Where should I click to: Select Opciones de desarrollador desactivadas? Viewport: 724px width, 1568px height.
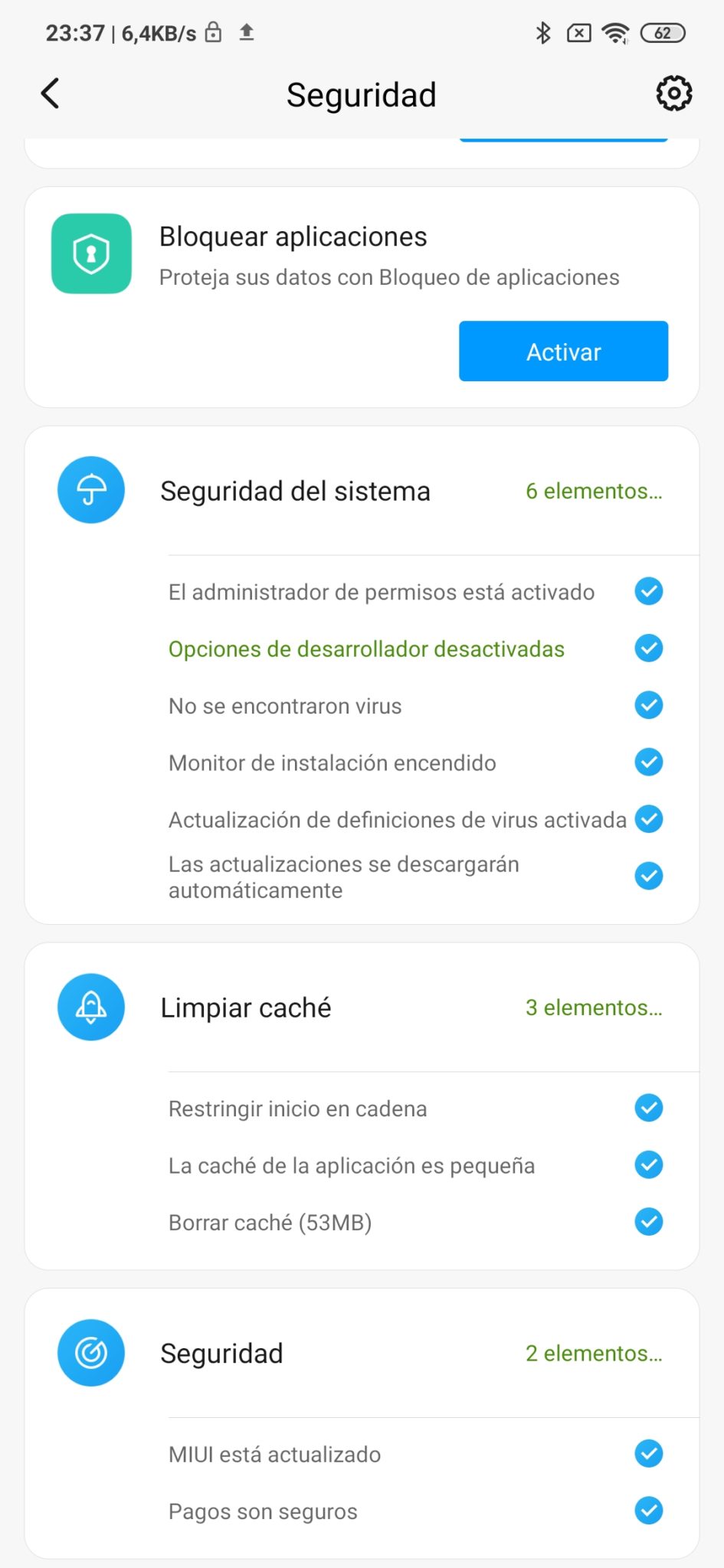[x=415, y=648]
